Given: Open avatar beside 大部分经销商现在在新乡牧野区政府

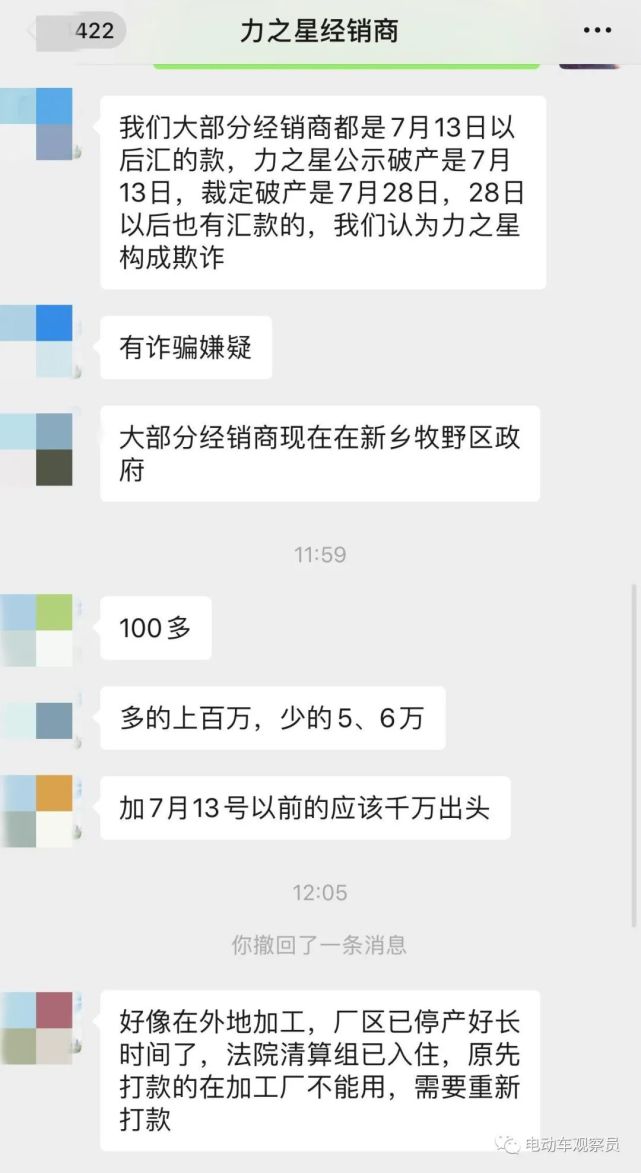Looking at the screenshot, I should (37, 449).
